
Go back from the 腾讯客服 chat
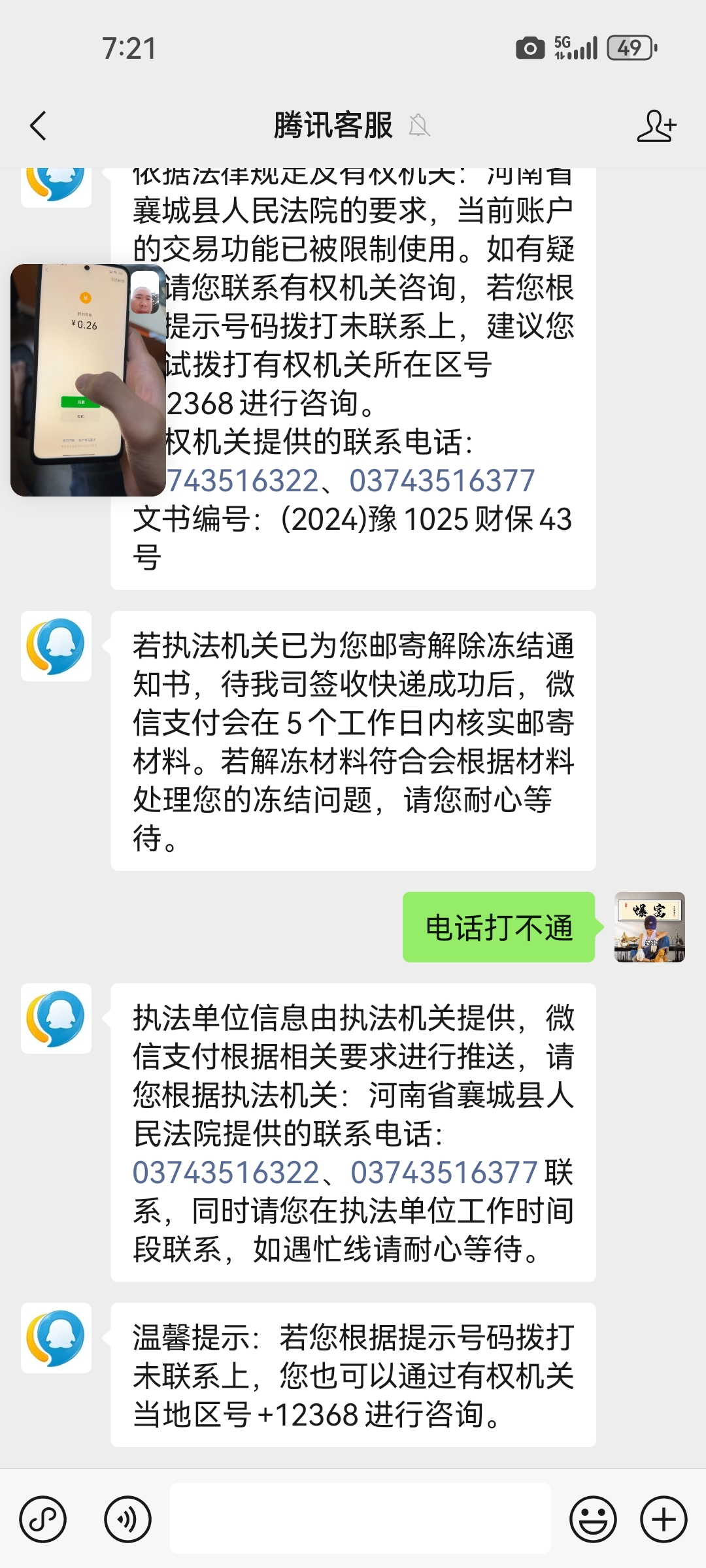click(39, 125)
